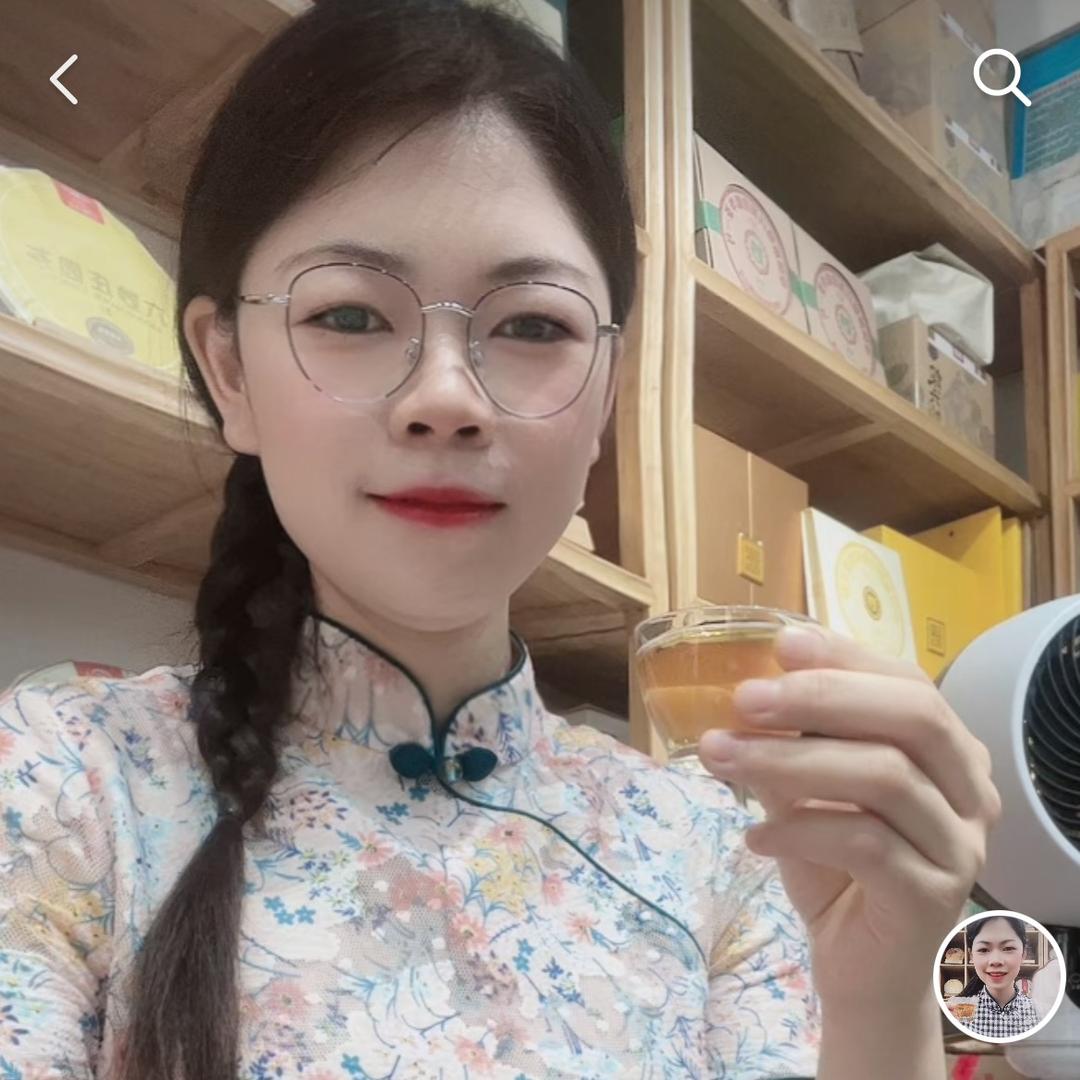
Task: Go back using the back arrow
Action: (64, 80)
